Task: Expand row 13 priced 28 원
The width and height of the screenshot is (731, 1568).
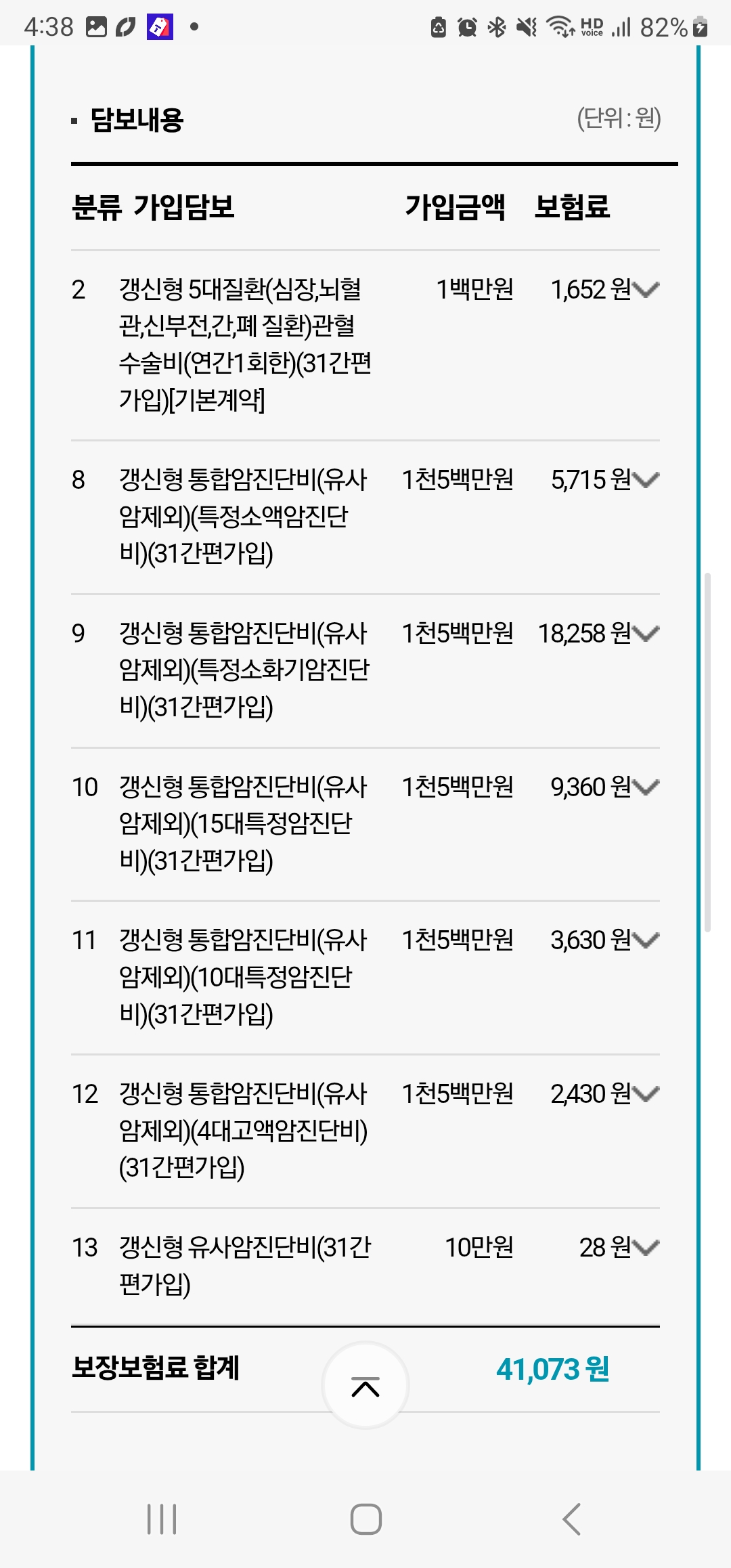Action: (646, 1248)
